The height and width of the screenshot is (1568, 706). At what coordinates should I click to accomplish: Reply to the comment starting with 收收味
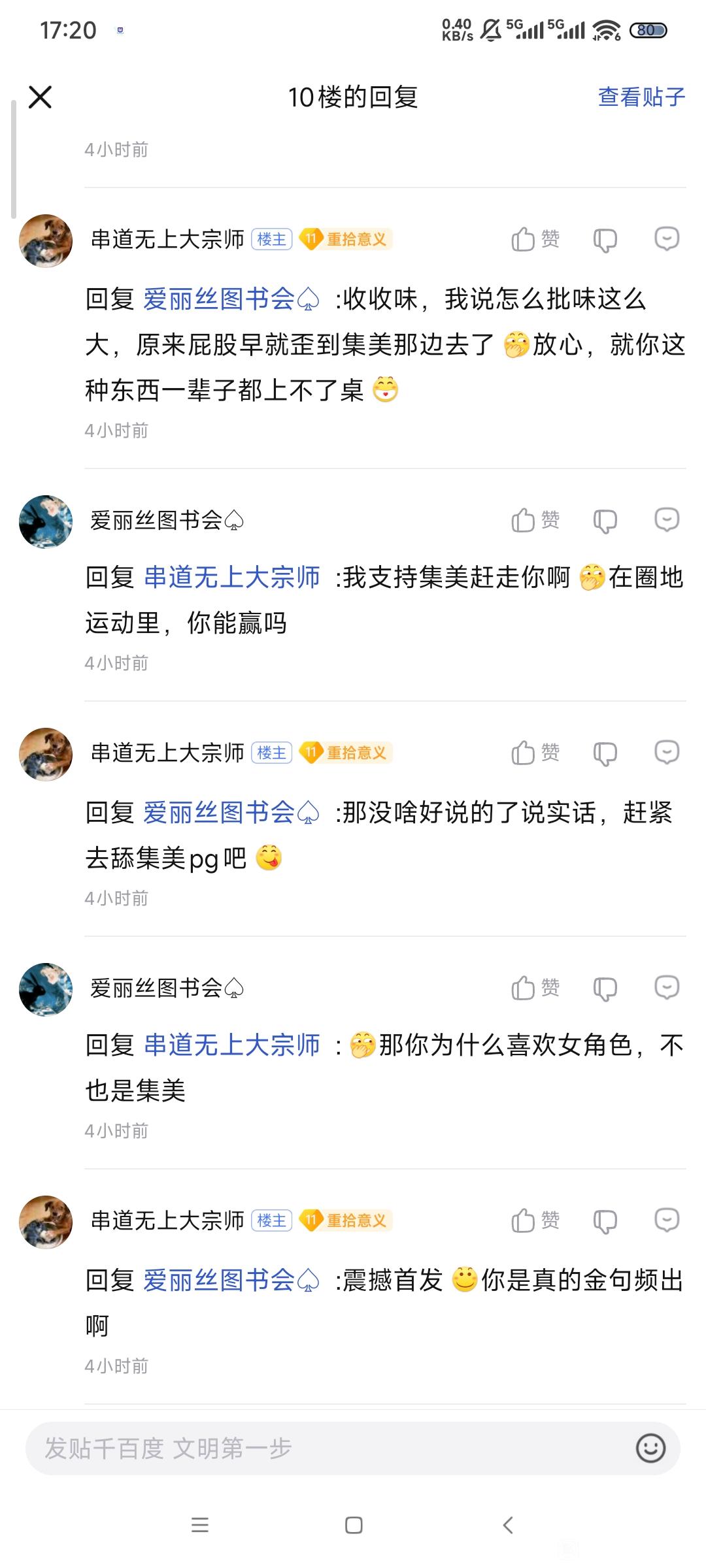pyautogui.click(x=667, y=239)
